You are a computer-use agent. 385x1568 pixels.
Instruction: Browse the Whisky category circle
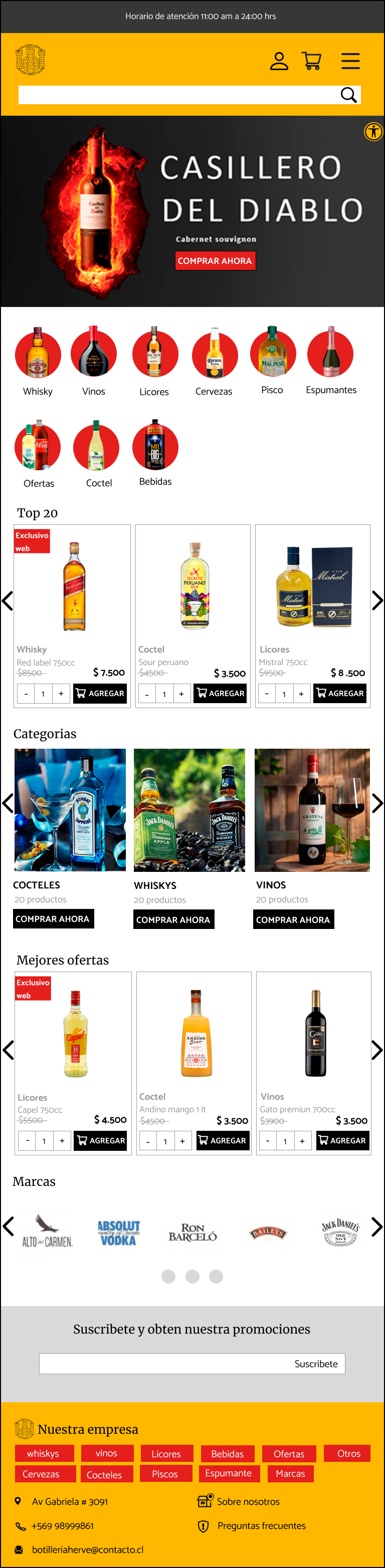tap(38, 354)
